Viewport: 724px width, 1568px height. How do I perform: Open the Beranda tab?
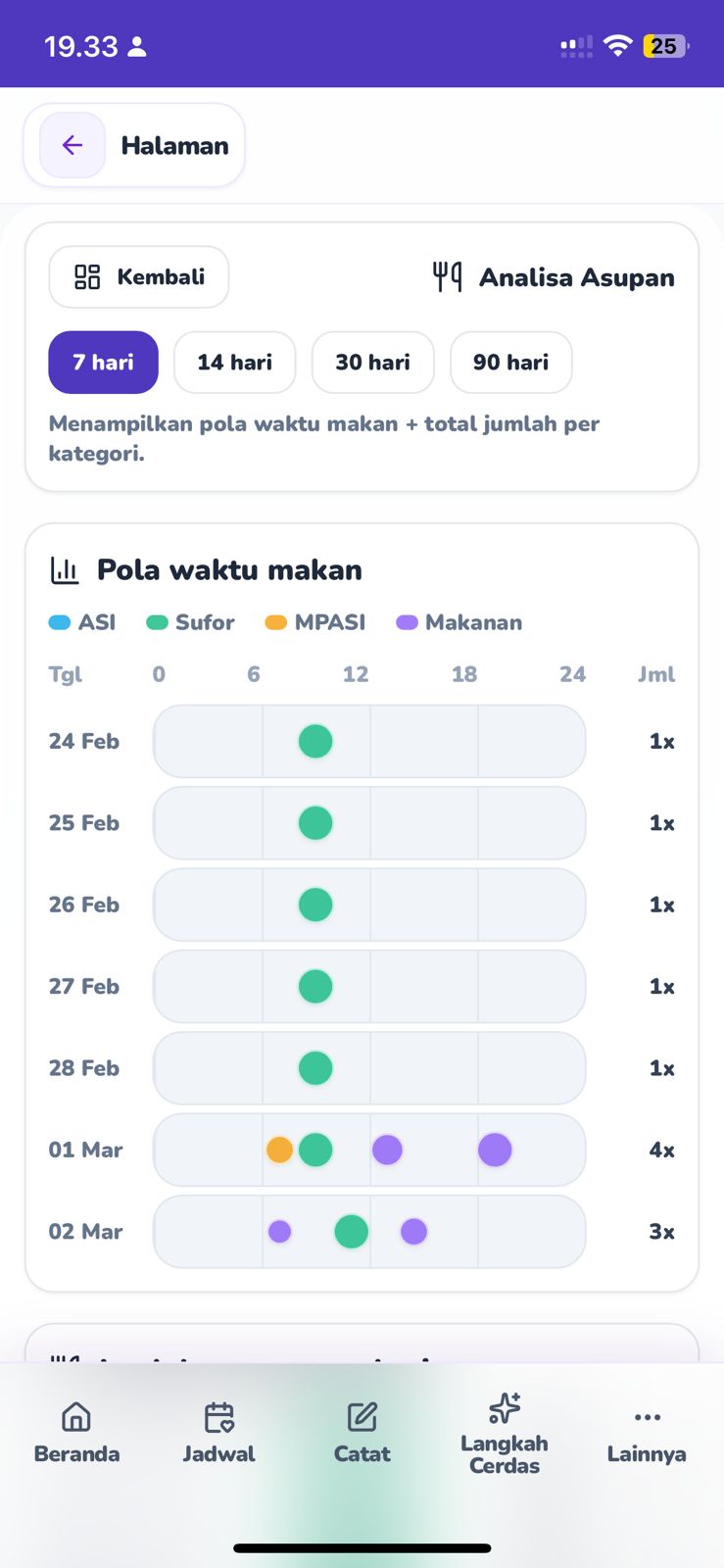pos(76,1432)
